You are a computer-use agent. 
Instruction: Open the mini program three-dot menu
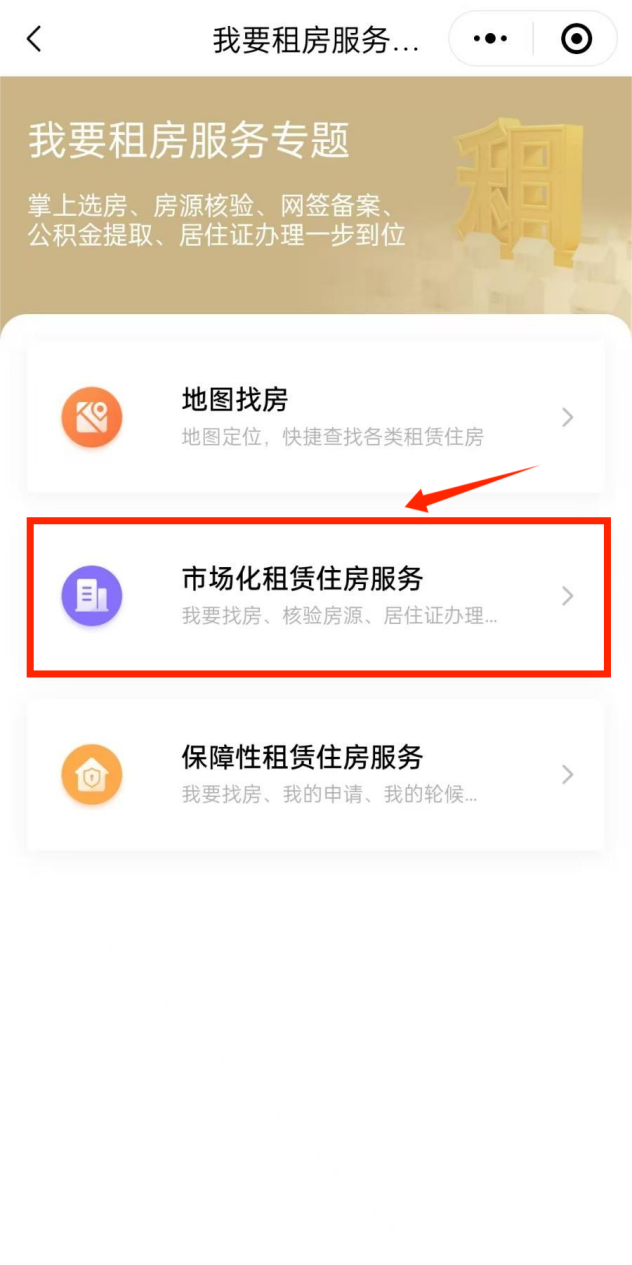pos(490,39)
